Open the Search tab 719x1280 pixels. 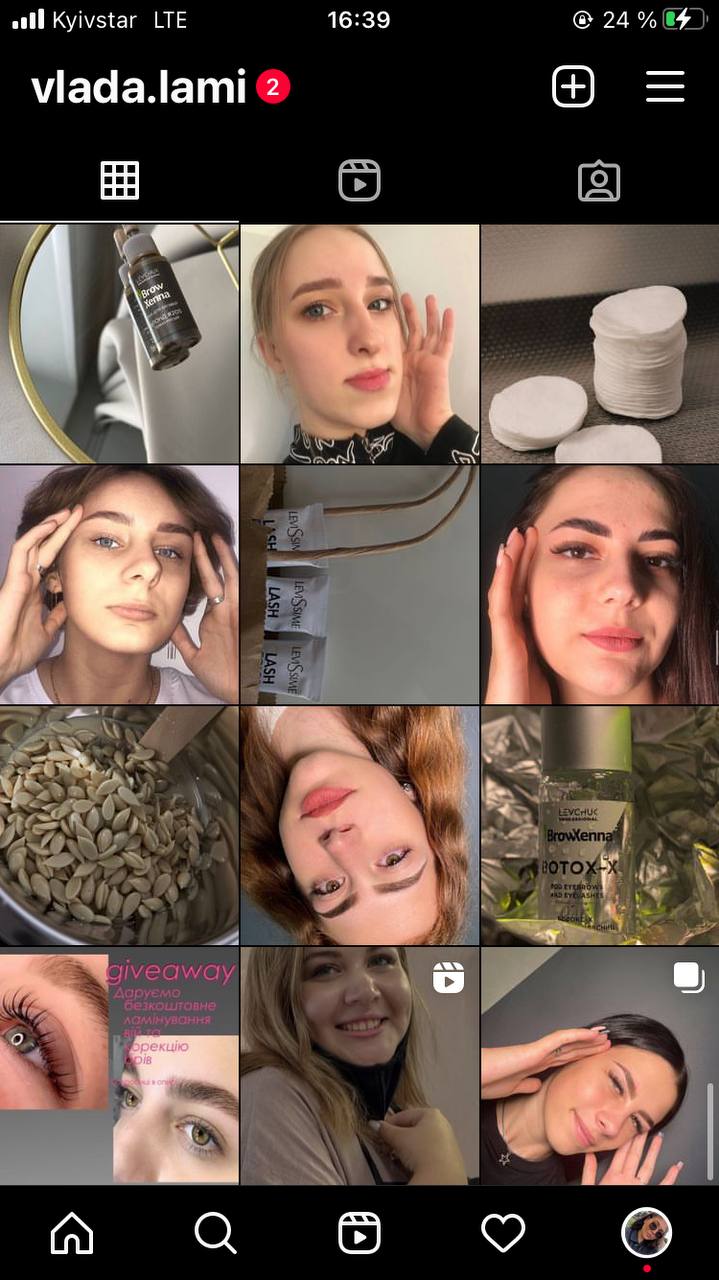215,1234
